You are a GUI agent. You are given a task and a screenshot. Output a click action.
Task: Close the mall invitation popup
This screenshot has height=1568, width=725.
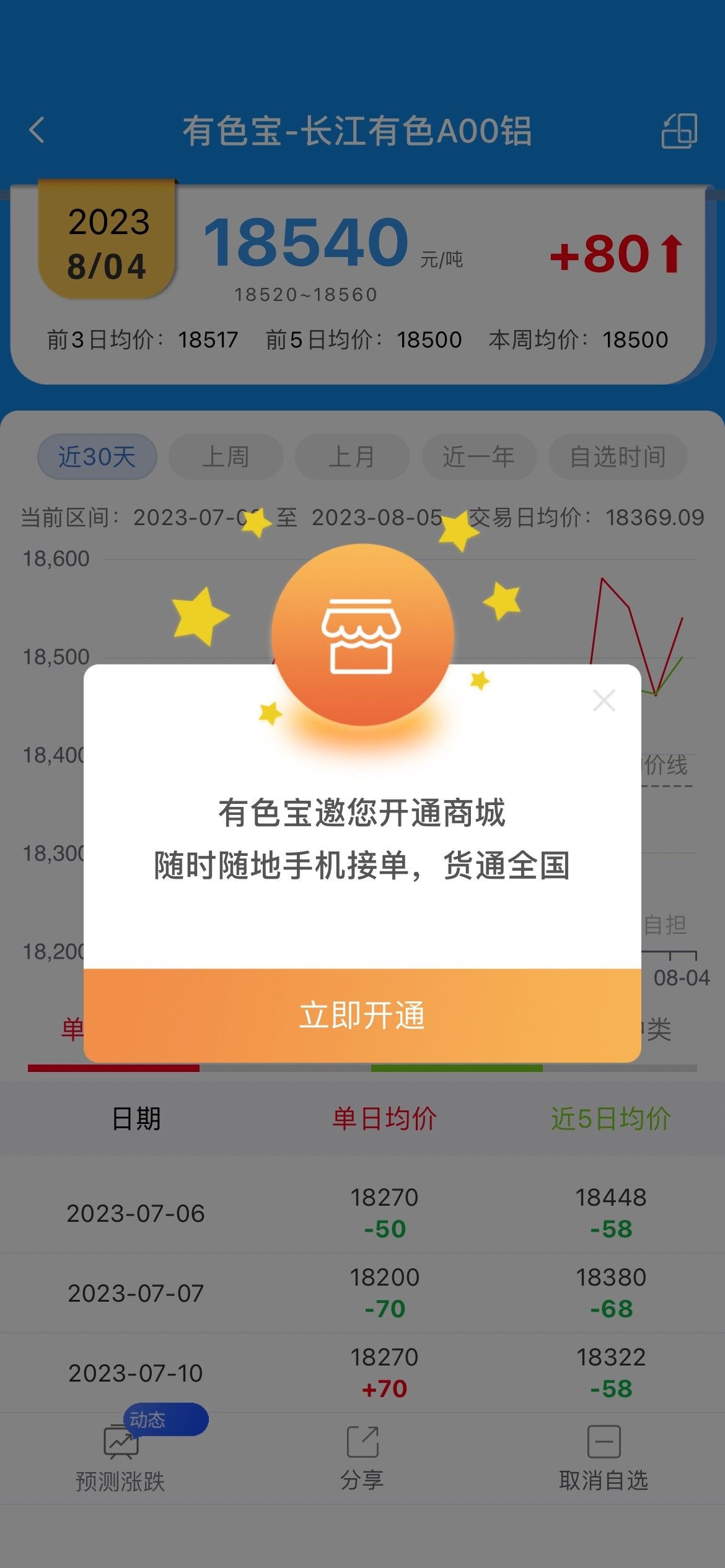click(x=604, y=700)
